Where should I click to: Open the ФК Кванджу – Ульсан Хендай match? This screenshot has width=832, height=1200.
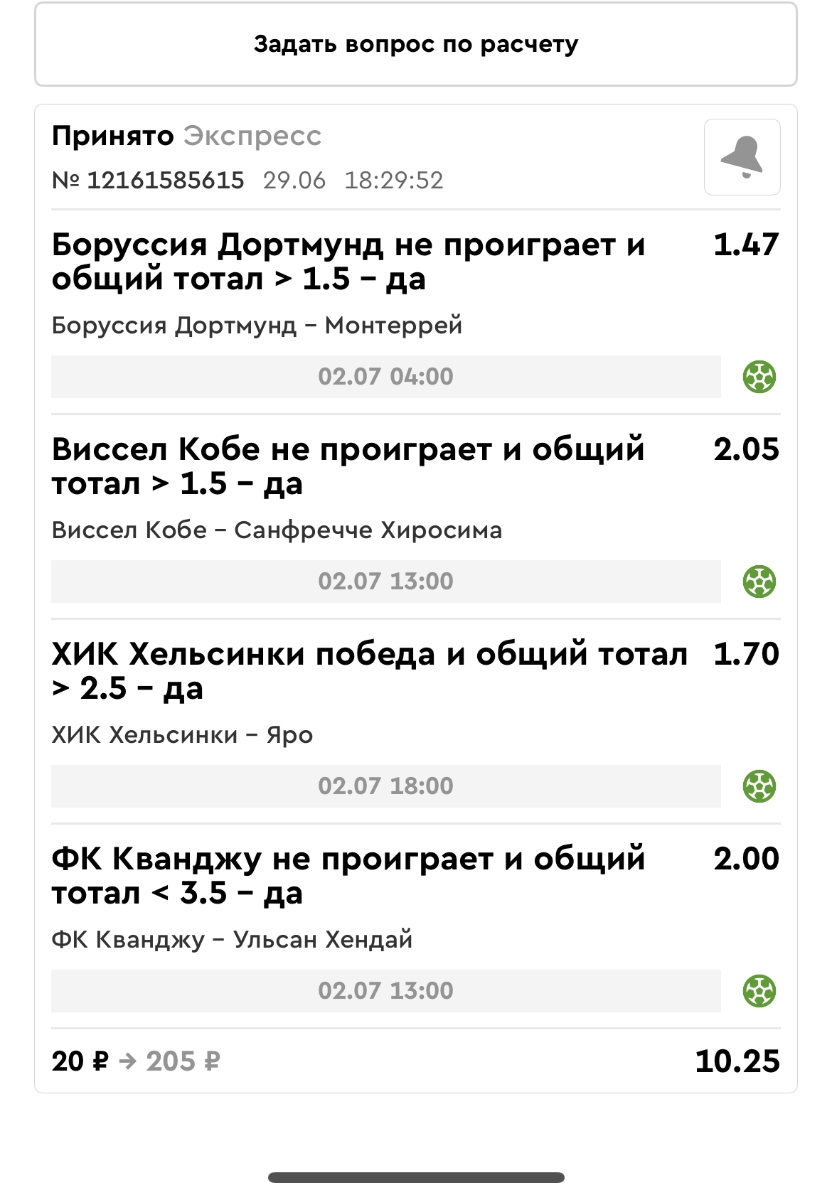click(x=232, y=940)
